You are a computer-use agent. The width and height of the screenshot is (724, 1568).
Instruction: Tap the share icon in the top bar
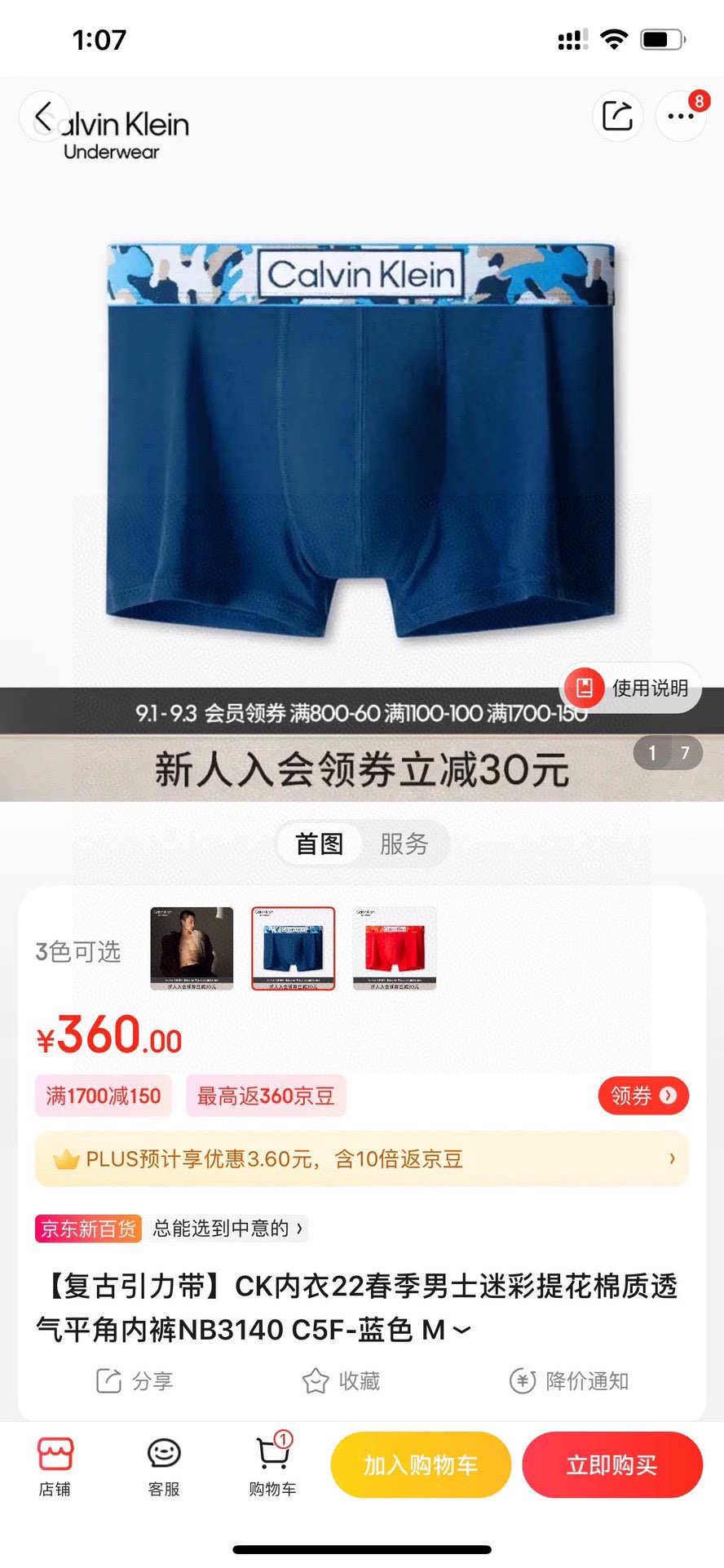[617, 116]
